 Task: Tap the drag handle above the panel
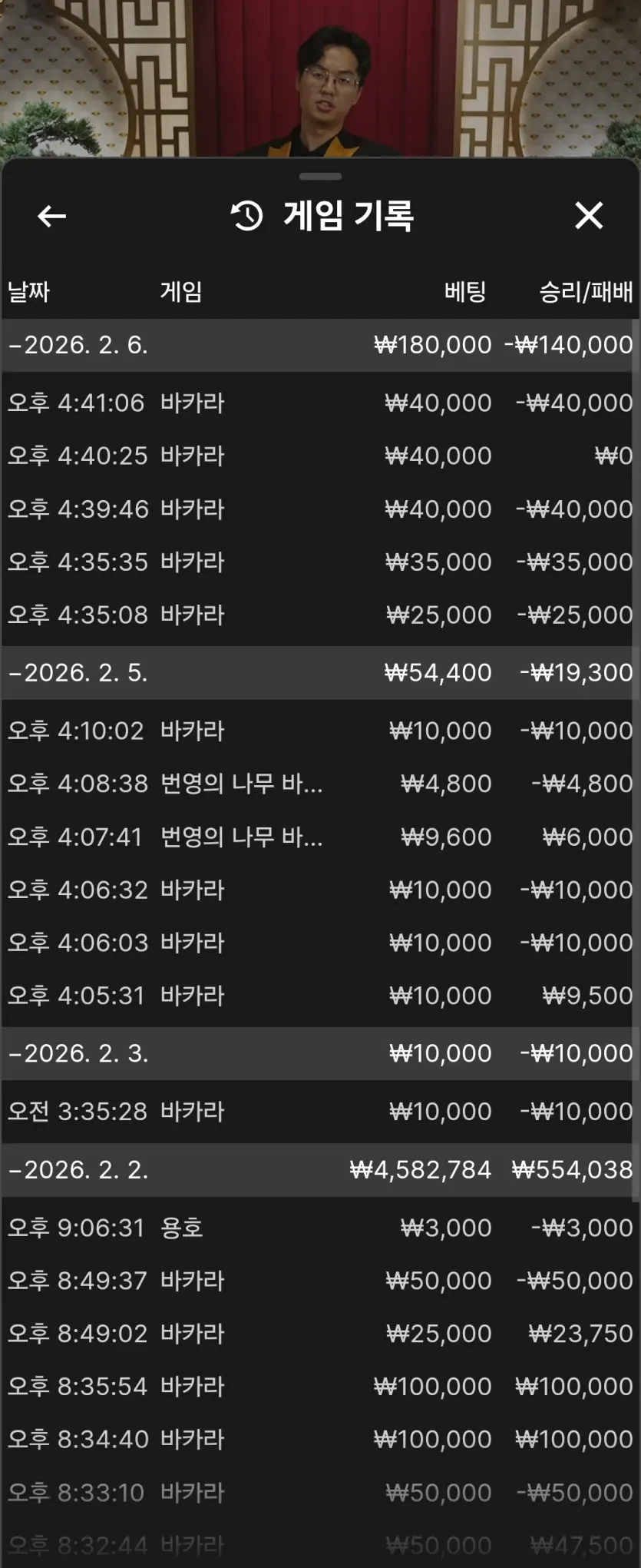tap(320, 177)
